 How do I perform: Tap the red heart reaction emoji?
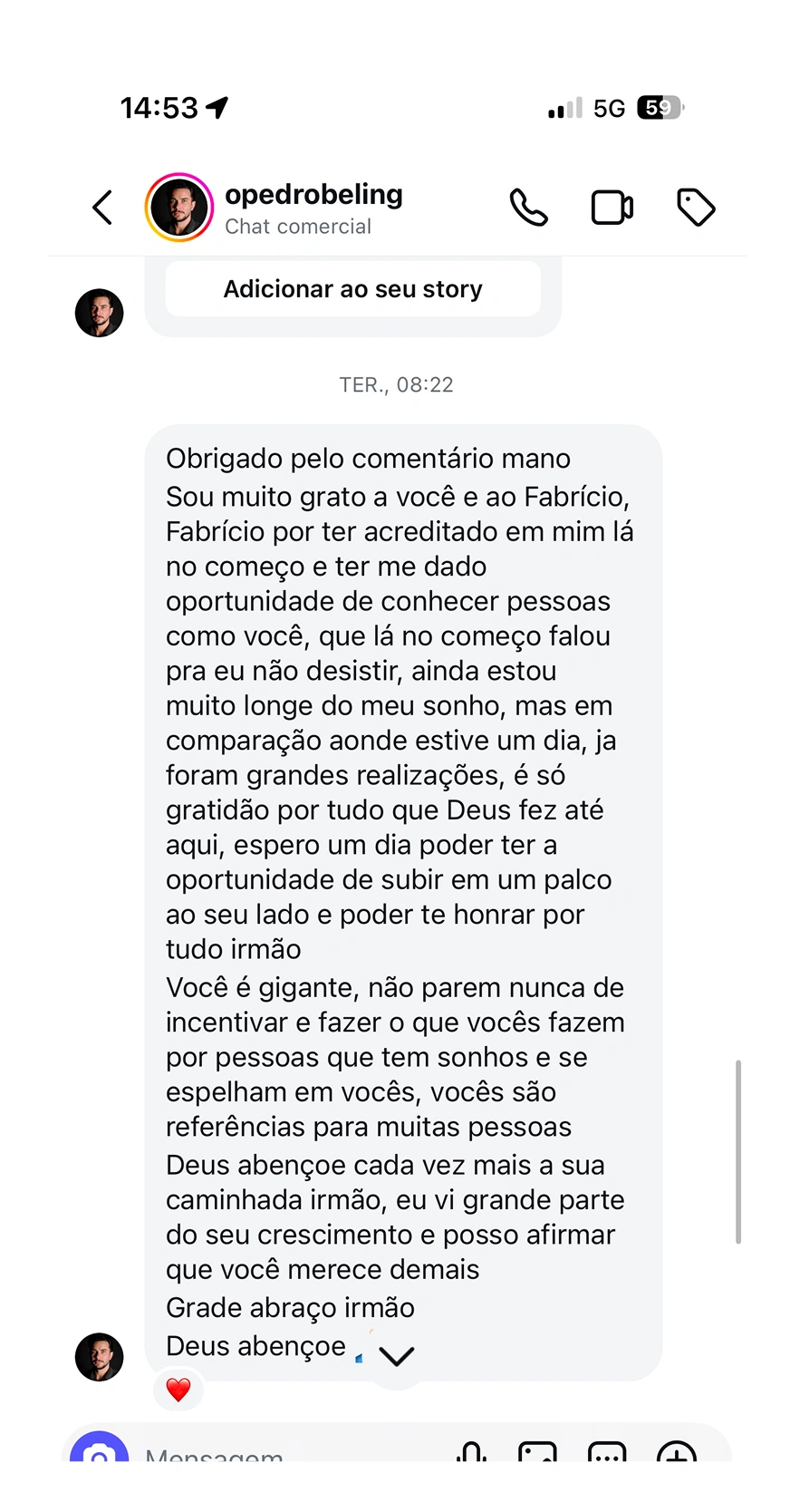click(x=178, y=1389)
